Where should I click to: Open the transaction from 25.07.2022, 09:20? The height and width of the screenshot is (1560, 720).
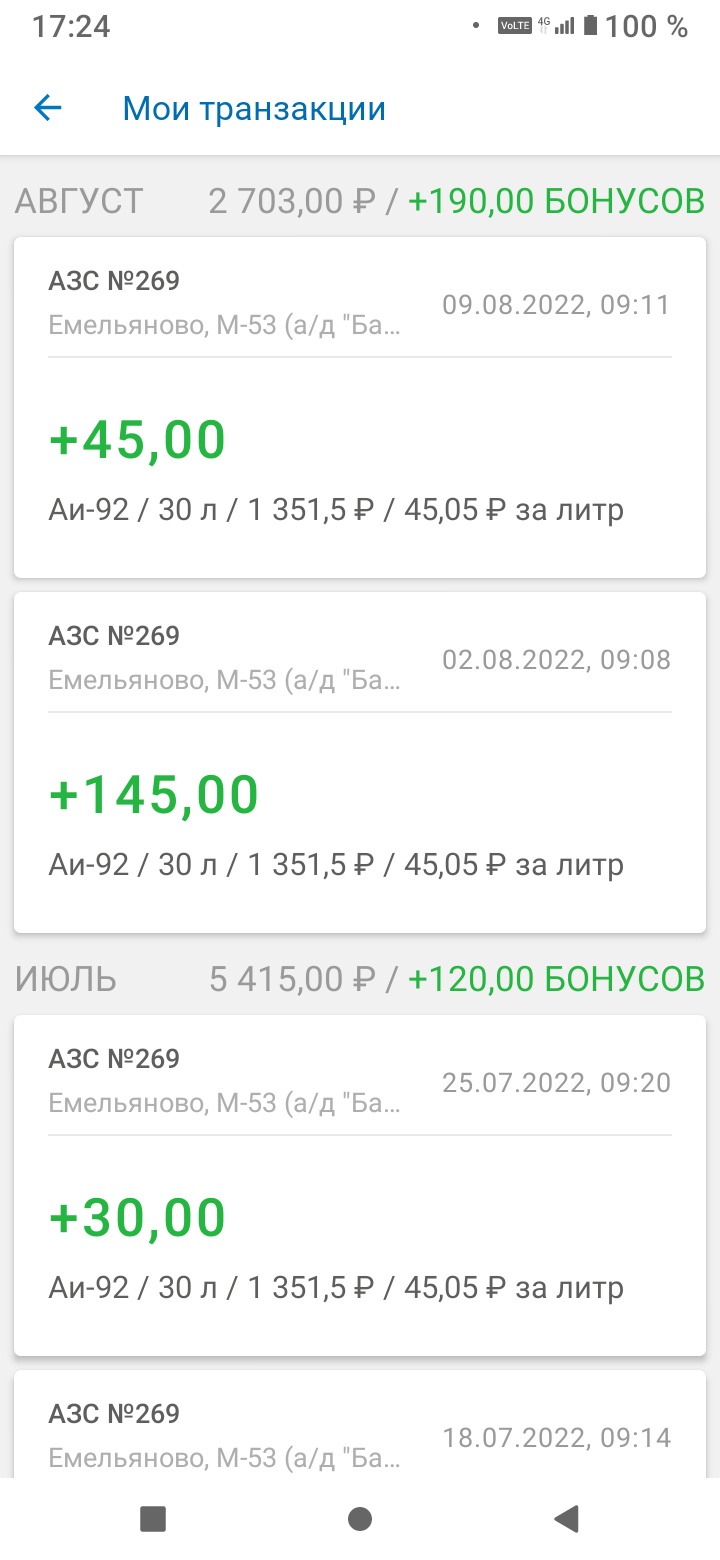[360, 1185]
